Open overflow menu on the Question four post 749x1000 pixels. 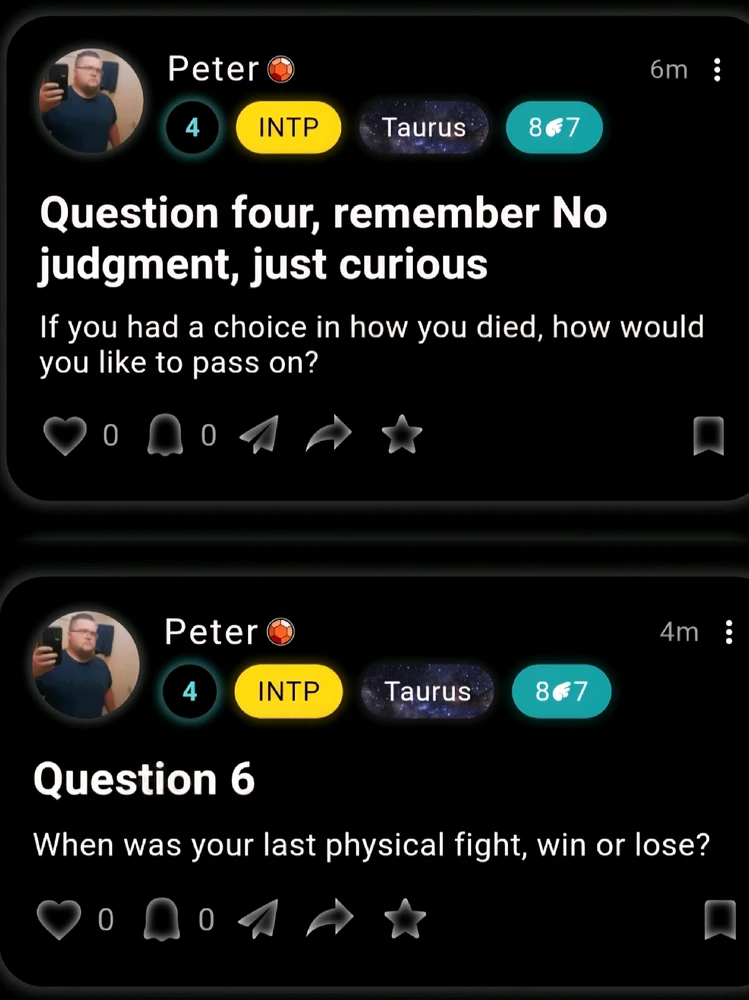point(717,70)
